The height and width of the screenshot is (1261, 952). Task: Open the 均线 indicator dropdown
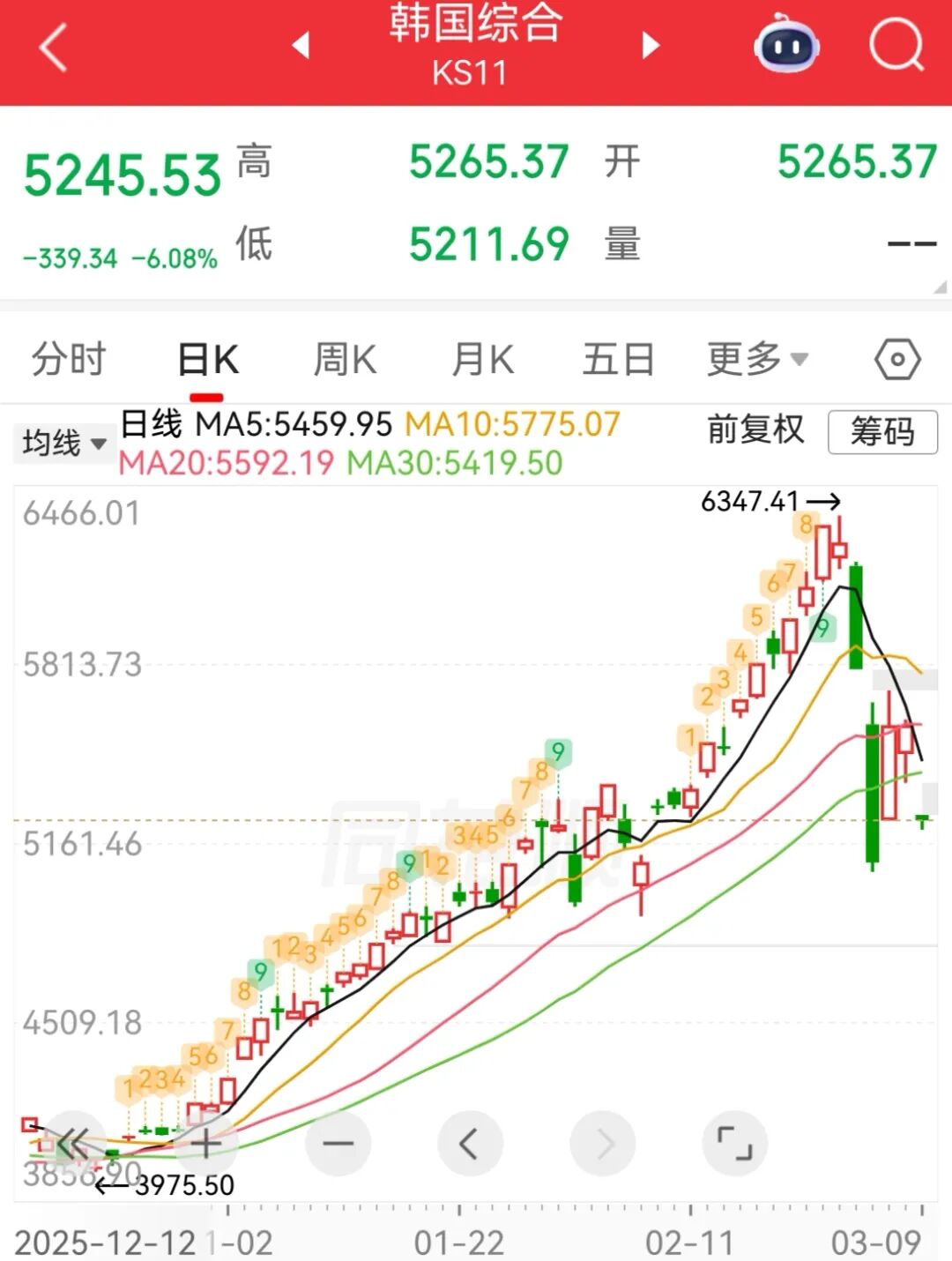[x=63, y=443]
